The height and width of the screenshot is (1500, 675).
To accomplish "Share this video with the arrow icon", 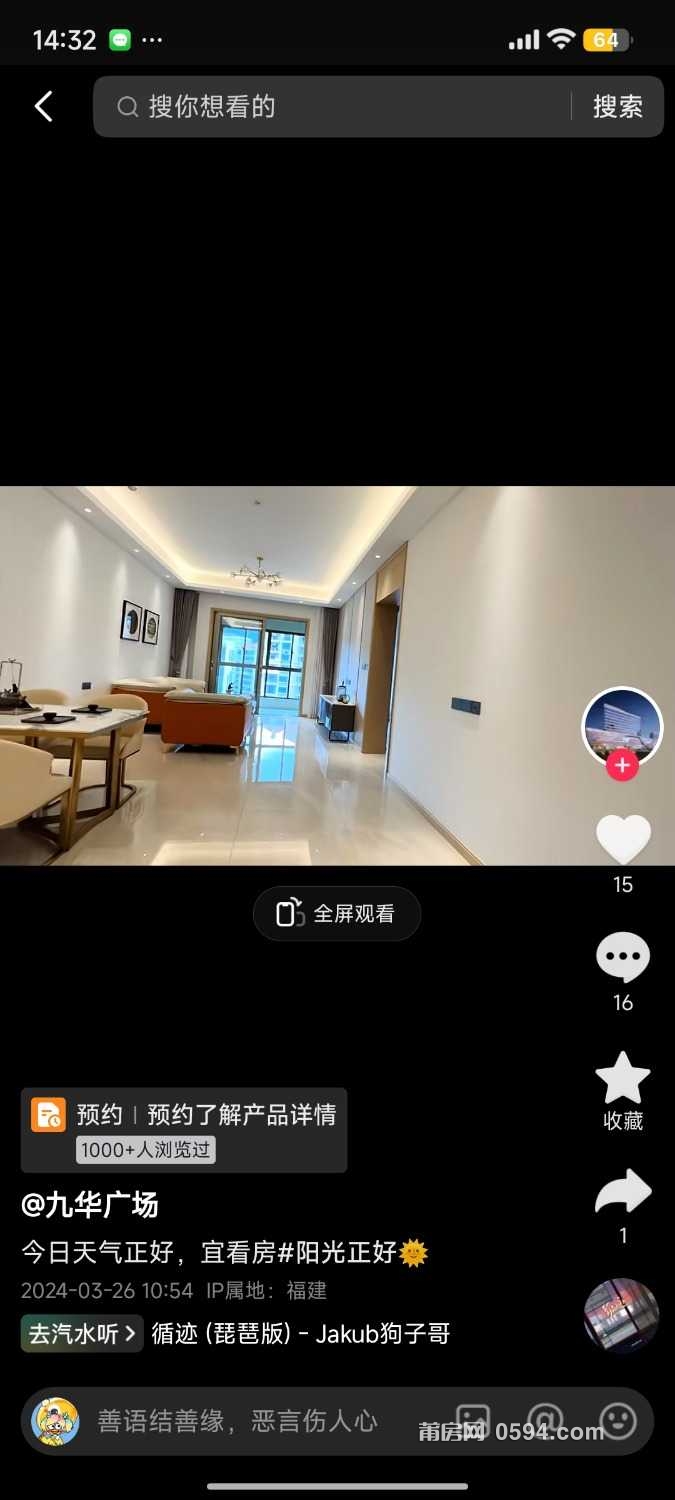I will click(x=622, y=1193).
